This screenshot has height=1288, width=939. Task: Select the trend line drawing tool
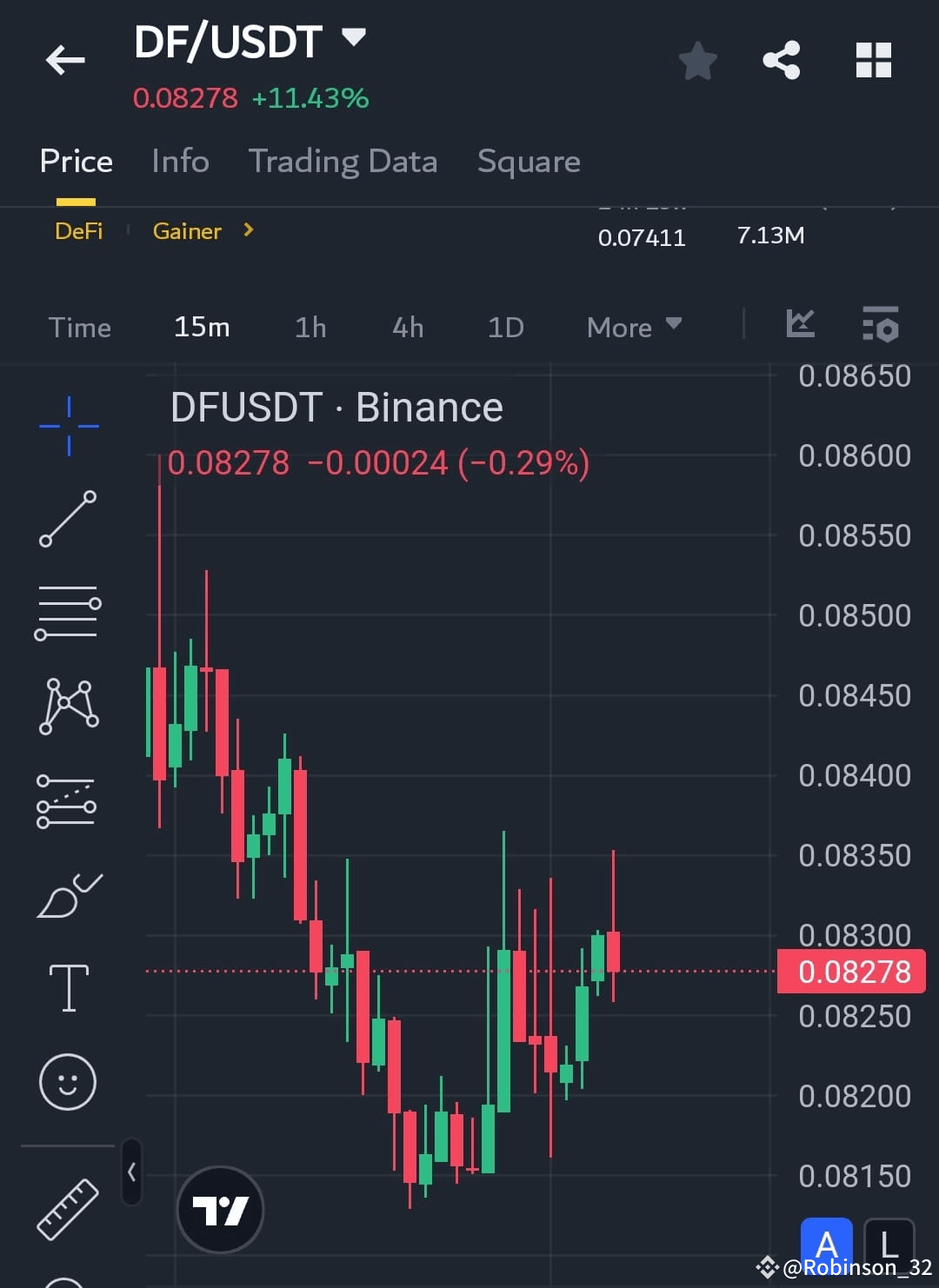pyautogui.click(x=69, y=519)
